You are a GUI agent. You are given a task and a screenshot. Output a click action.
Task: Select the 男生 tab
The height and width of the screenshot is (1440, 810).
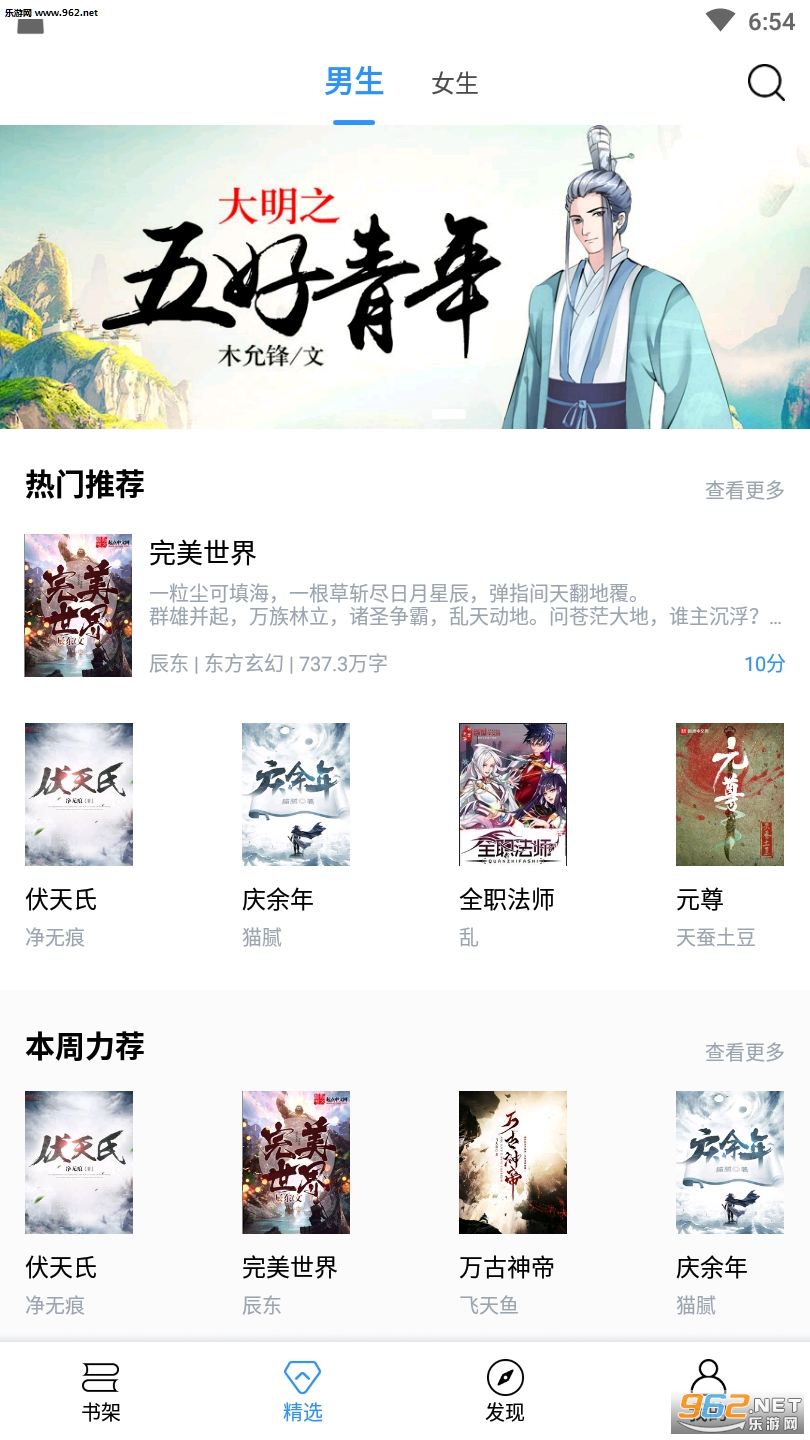(x=354, y=82)
